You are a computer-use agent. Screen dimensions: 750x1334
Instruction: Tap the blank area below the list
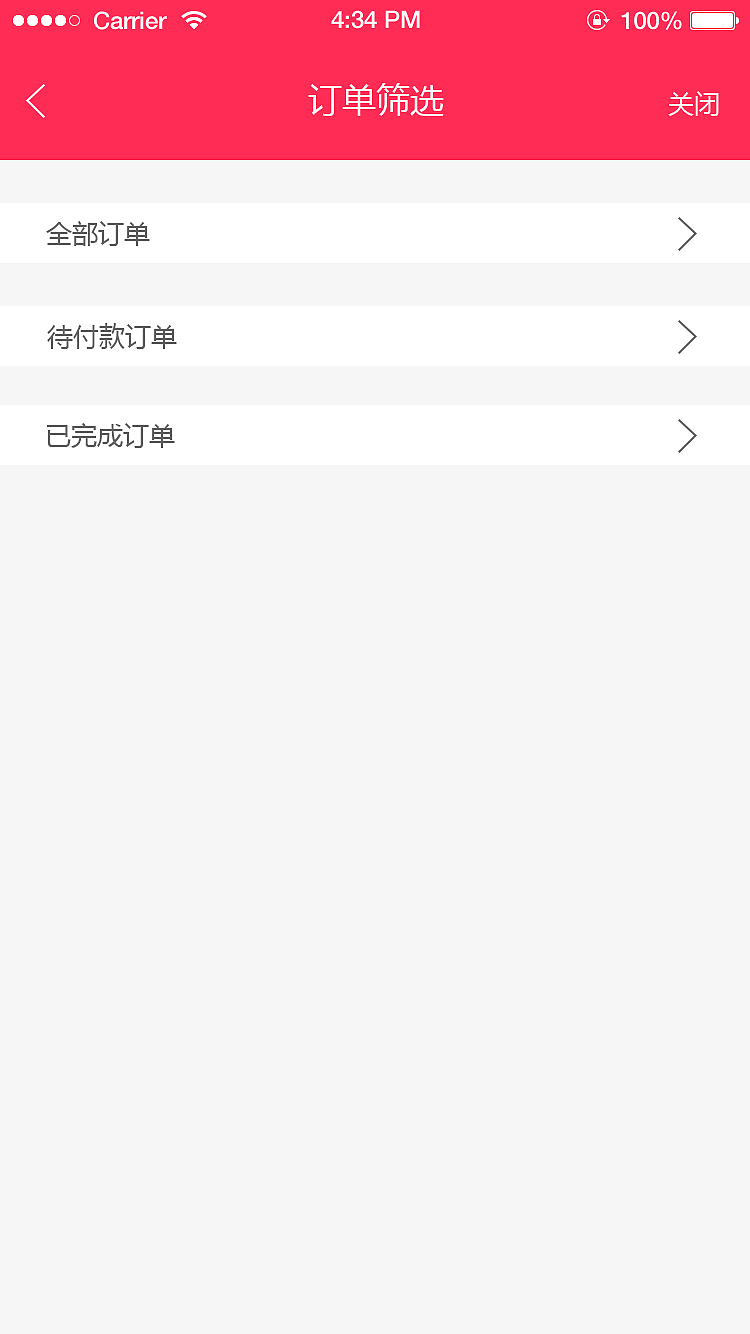tap(375, 800)
